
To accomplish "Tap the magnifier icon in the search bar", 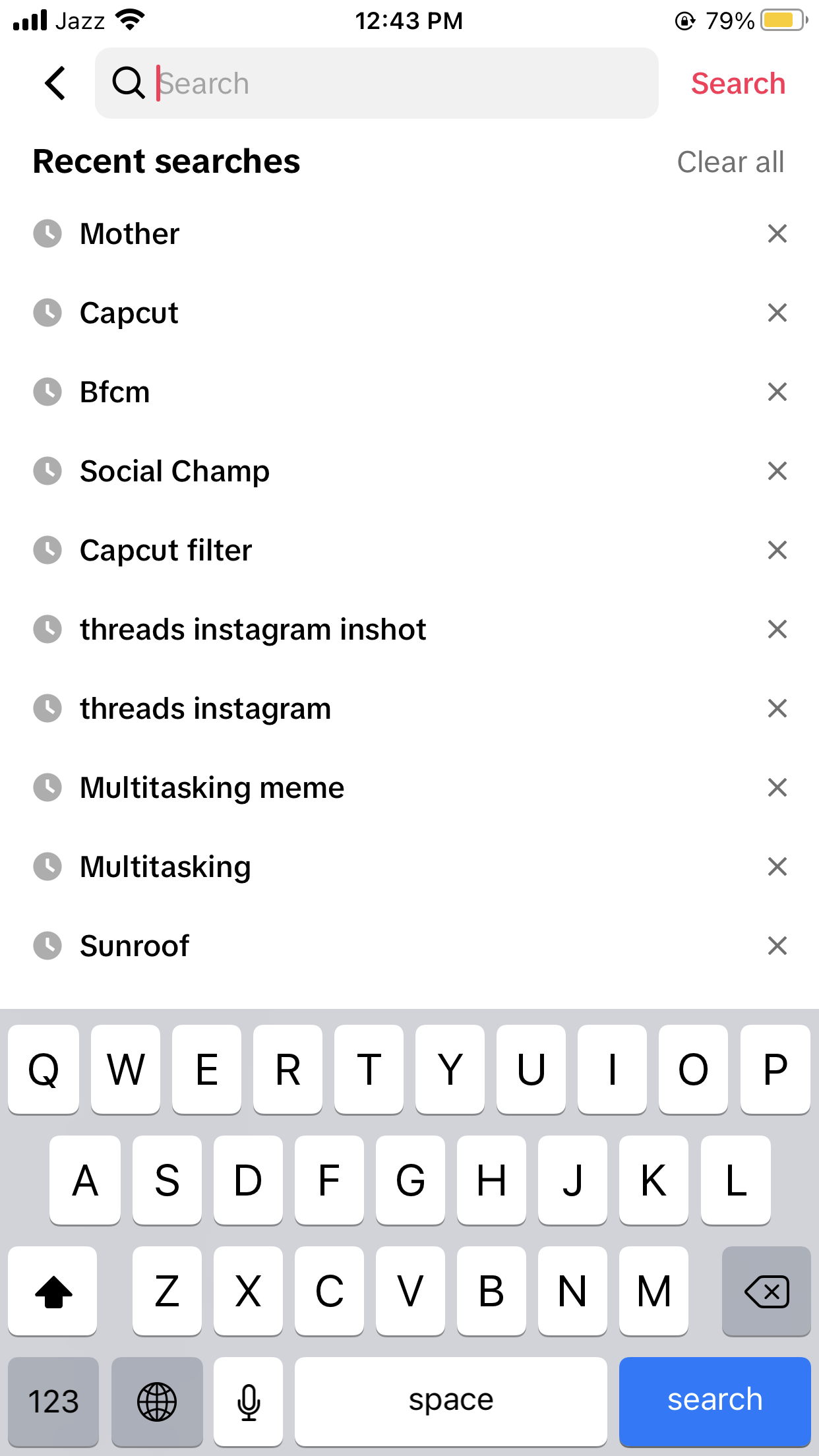I will (x=129, y=83).
